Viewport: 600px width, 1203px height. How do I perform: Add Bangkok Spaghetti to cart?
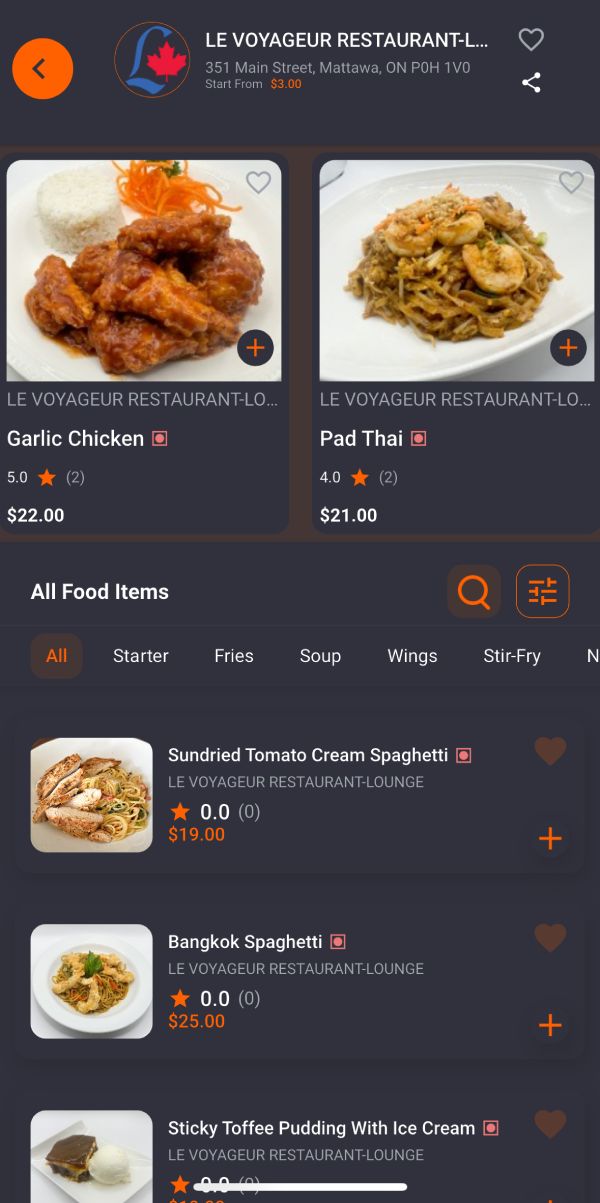550,1025
